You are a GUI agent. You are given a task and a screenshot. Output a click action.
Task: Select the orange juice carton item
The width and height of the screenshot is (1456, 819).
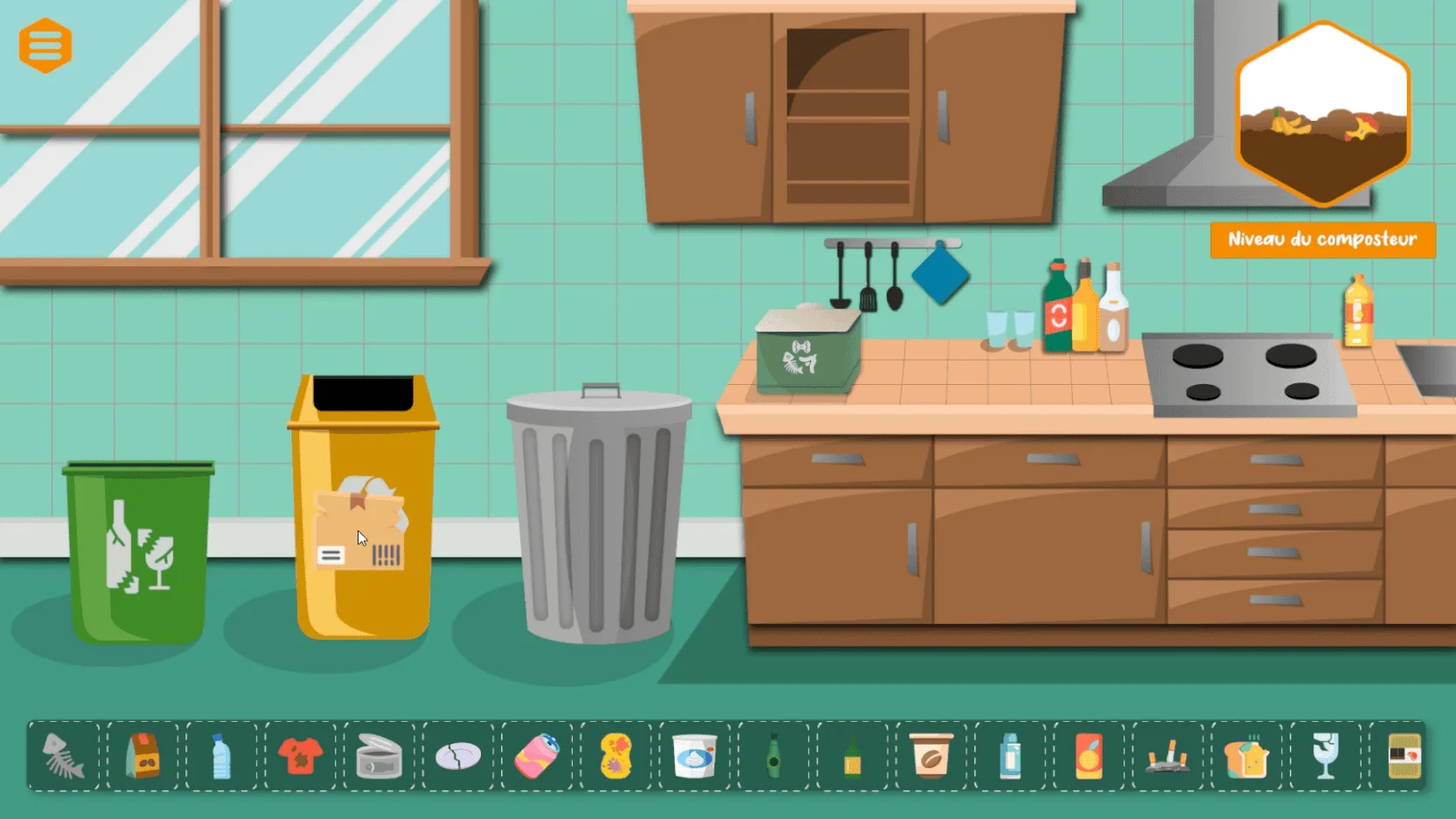1089,756
